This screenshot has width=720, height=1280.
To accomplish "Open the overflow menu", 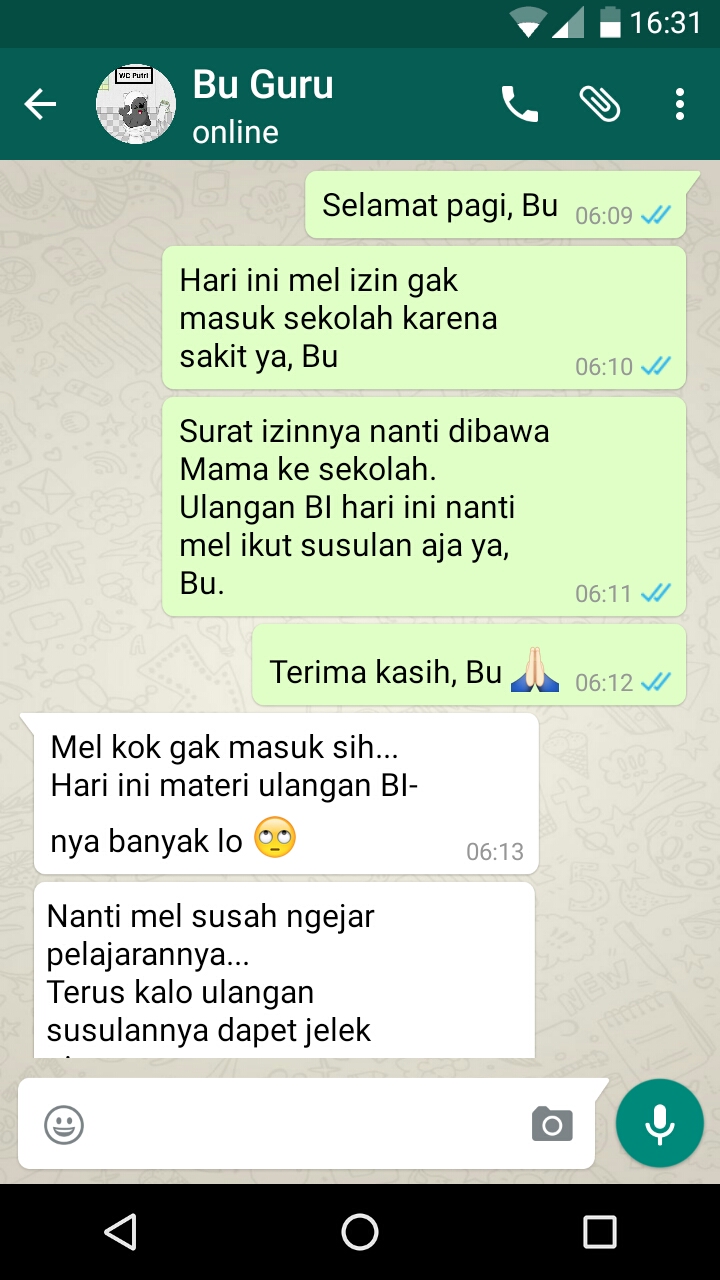I will 680,104.
